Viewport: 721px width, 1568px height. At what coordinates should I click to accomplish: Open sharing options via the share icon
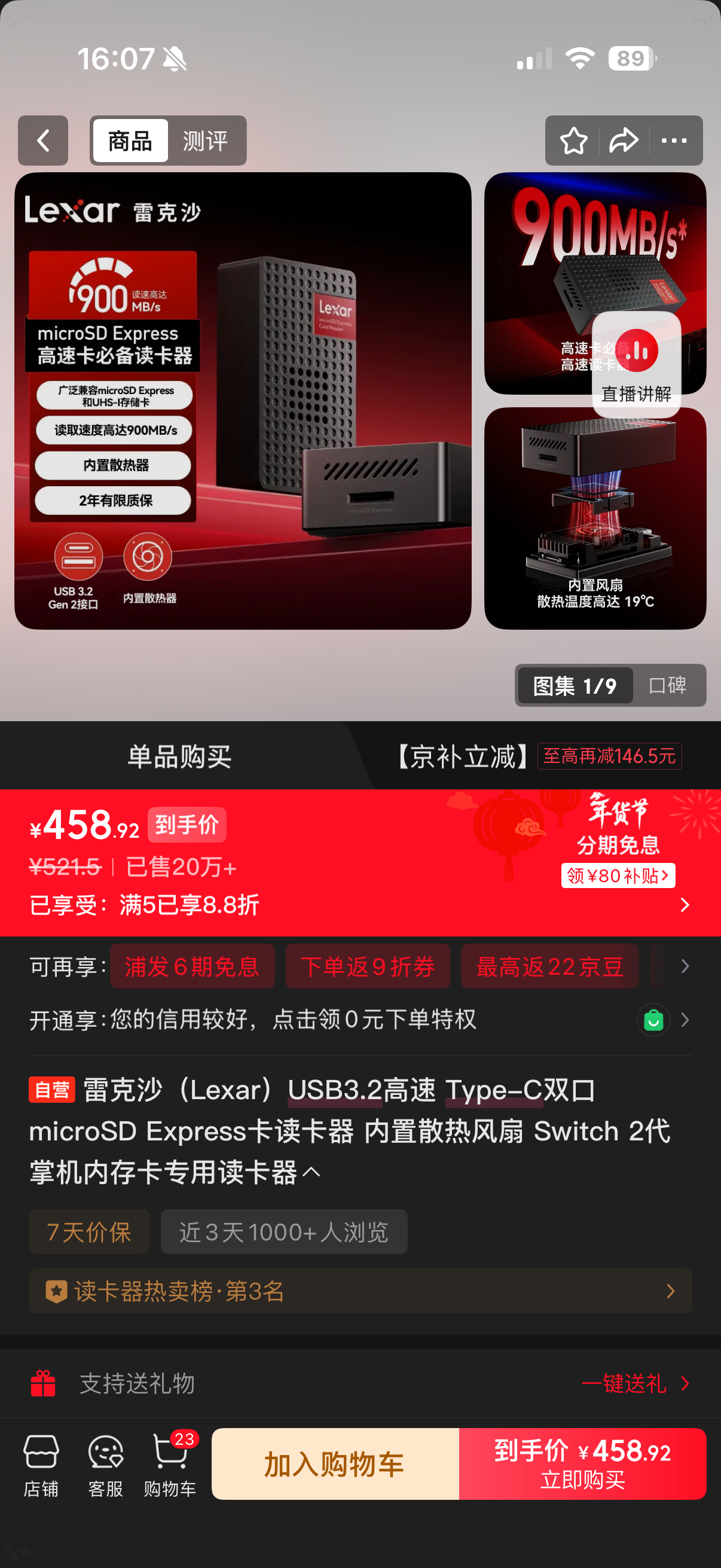click(x=623, y=141)
